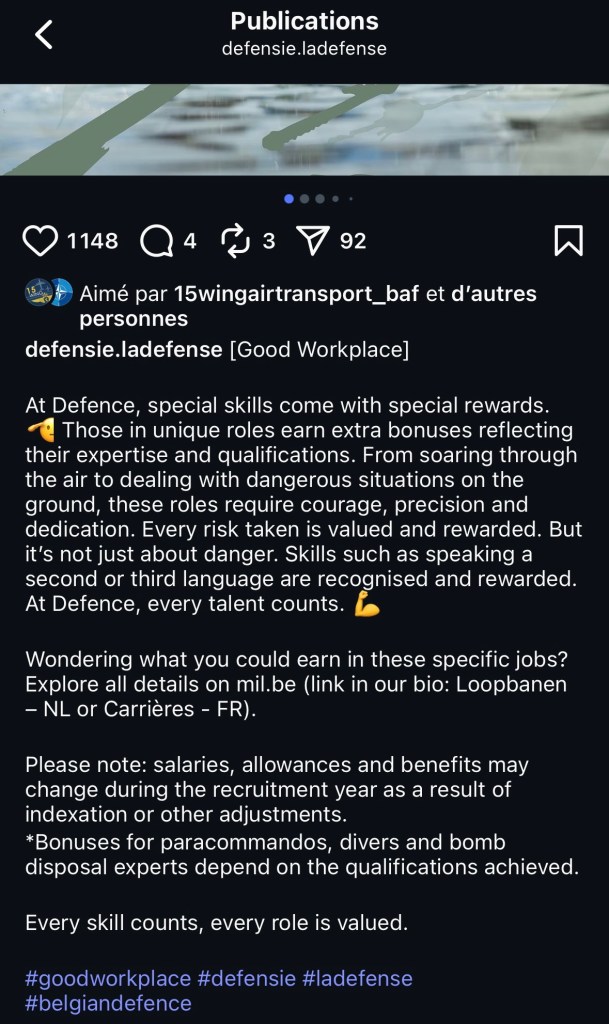Open comments on this post
This screenshot has height=1024, width=609.
coord(156,240)
